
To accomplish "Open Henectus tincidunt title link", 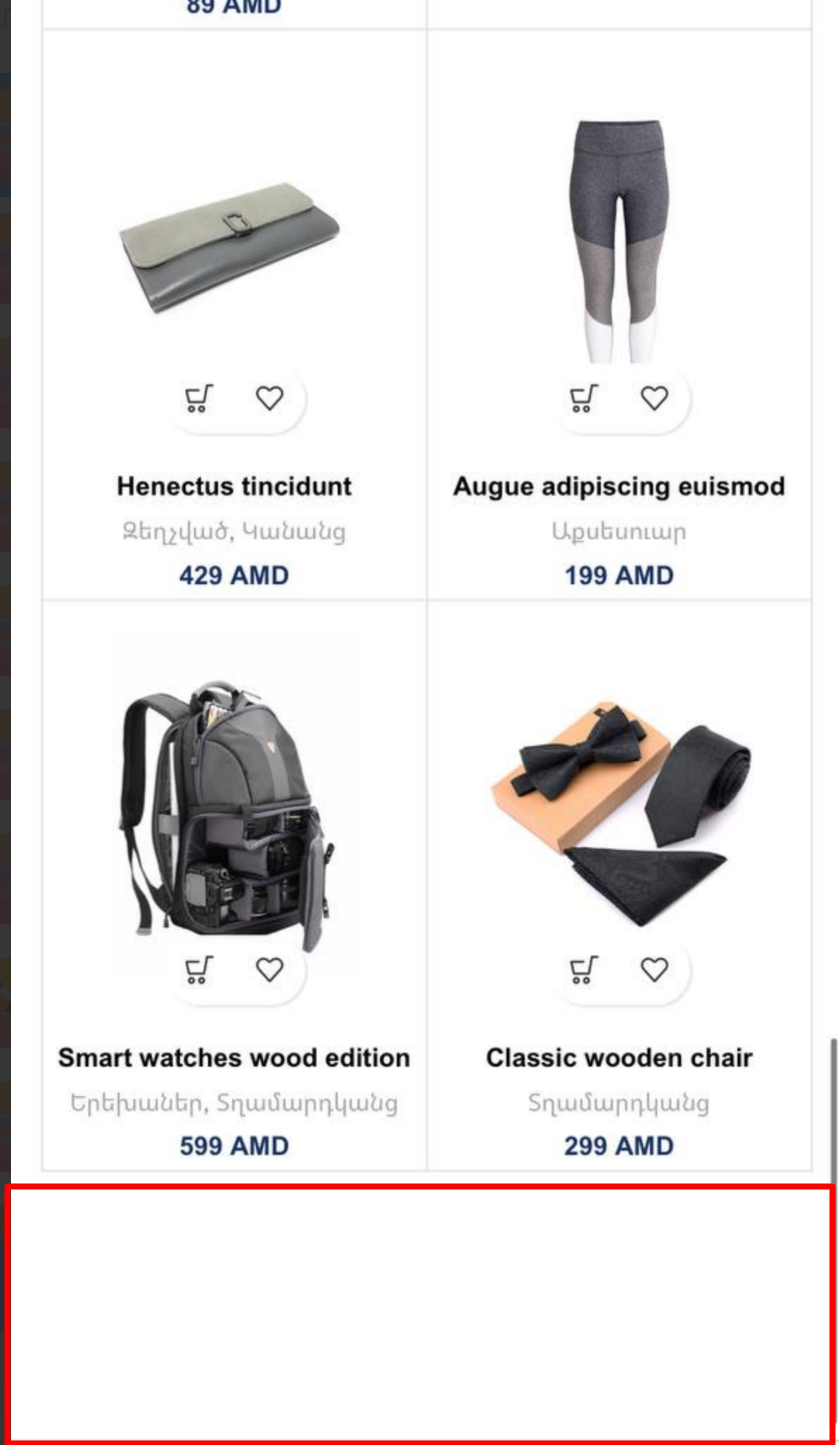I will pyautogui.click(x=234, y=487).
